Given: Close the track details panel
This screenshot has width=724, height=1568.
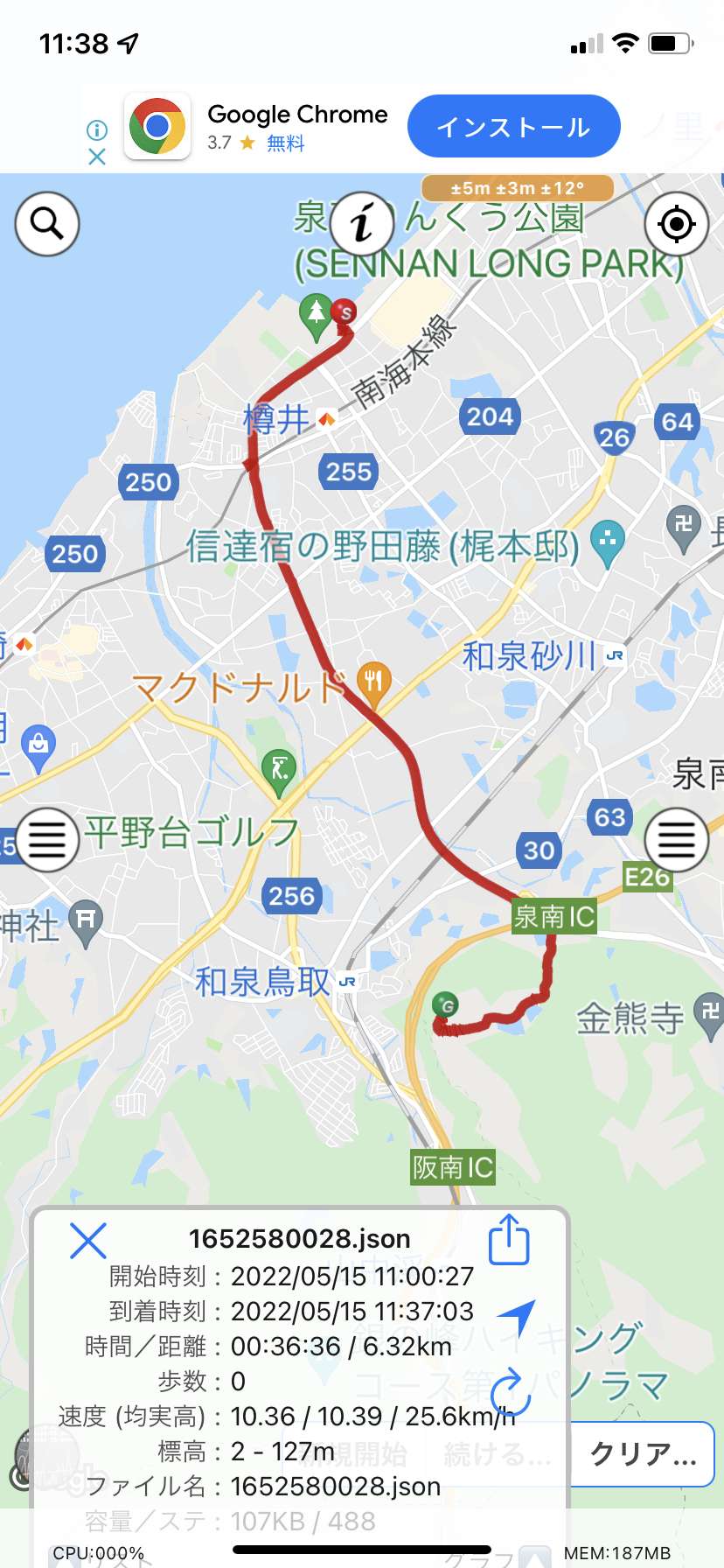Looking at the screenshot, I should click(87, 1241).
